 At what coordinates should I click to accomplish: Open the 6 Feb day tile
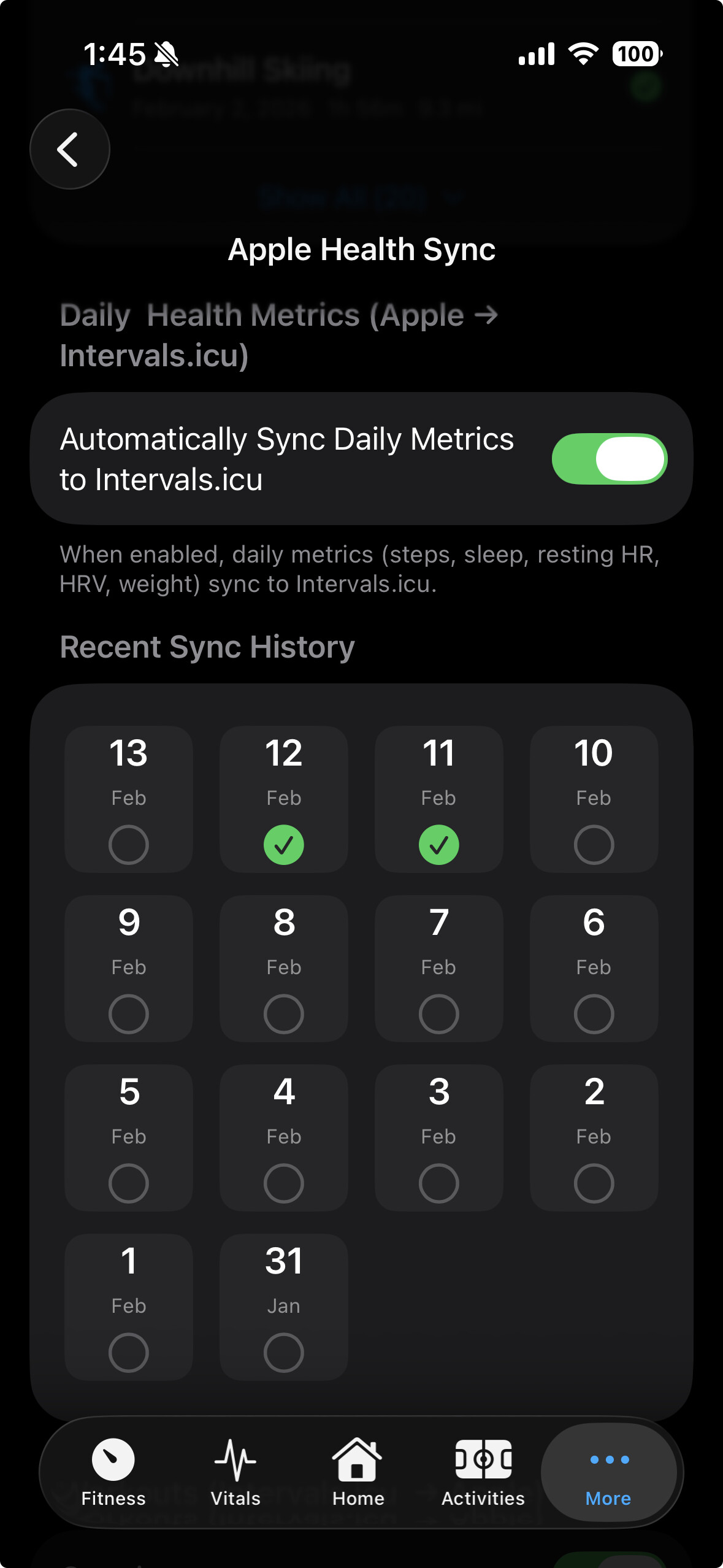[594, 967]
